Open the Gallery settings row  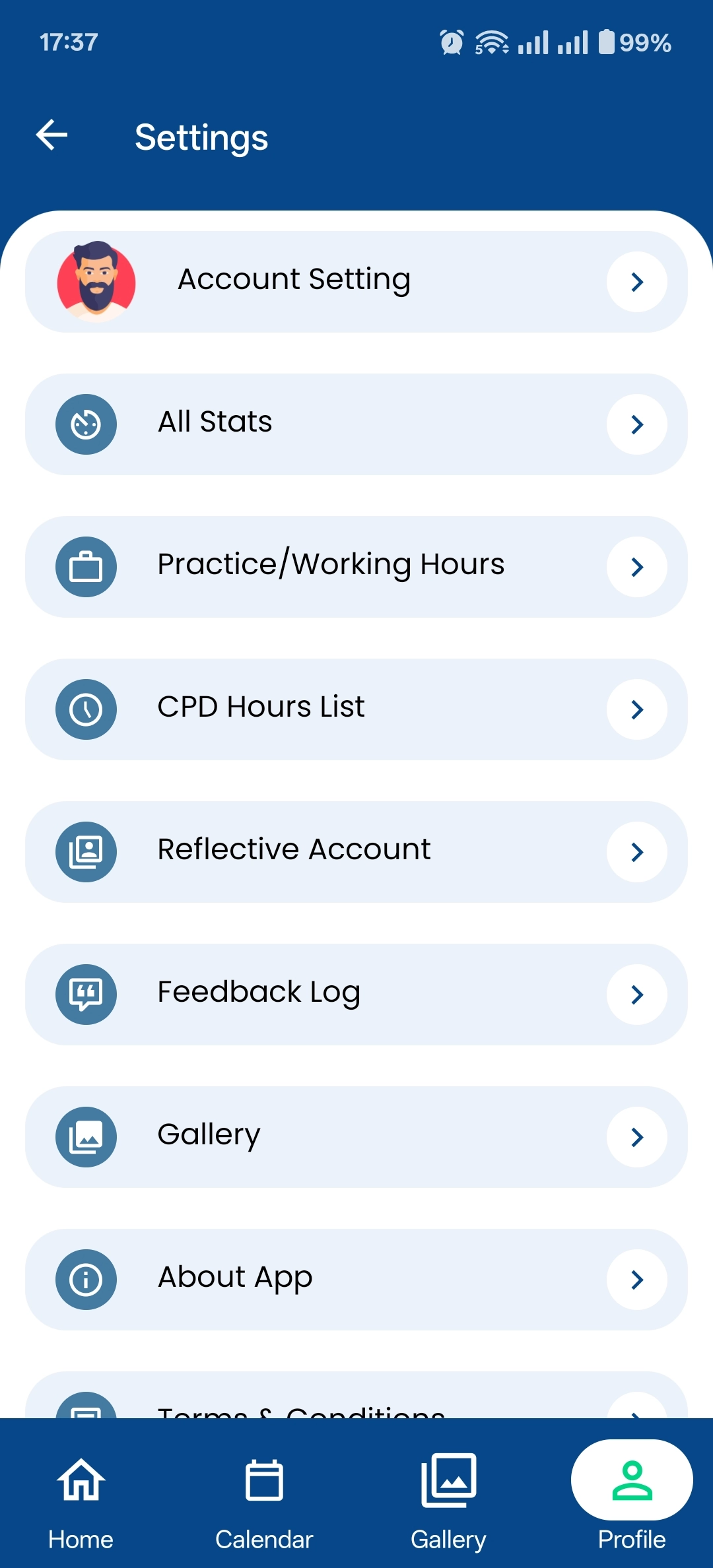(356, 1137)
